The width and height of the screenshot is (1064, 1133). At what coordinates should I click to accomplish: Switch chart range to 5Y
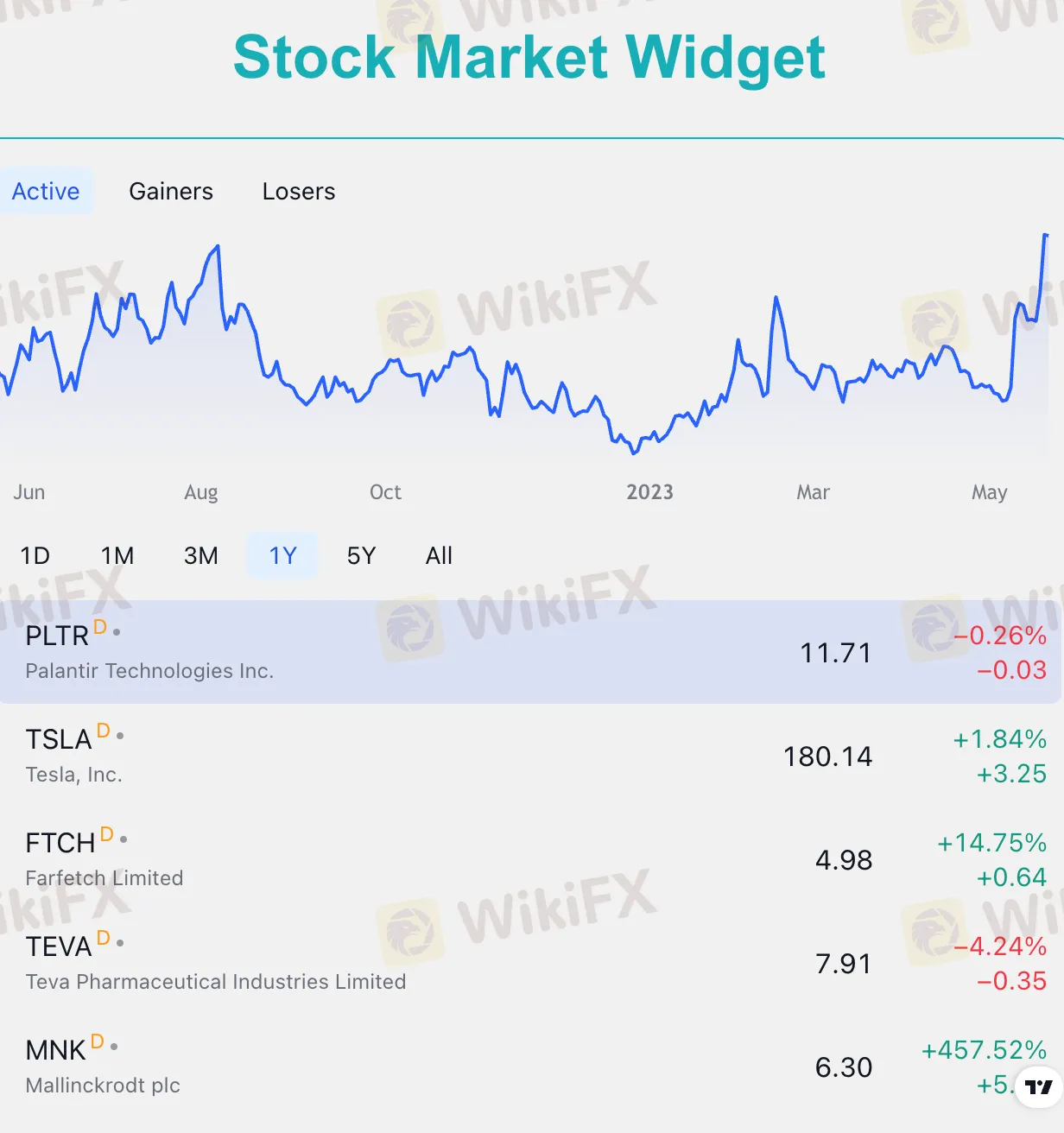pyautogui.click(x=362, y=556)
